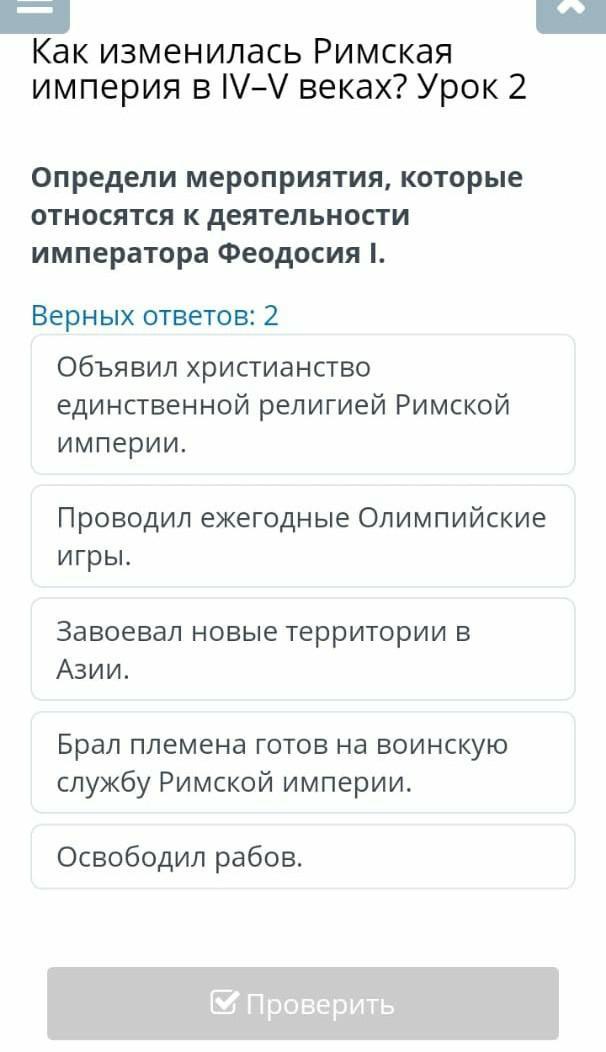Viewport: 606px width, 1052px height.
Task: Select the 'Освободил рабов' answer
Action: coord(303,857)
